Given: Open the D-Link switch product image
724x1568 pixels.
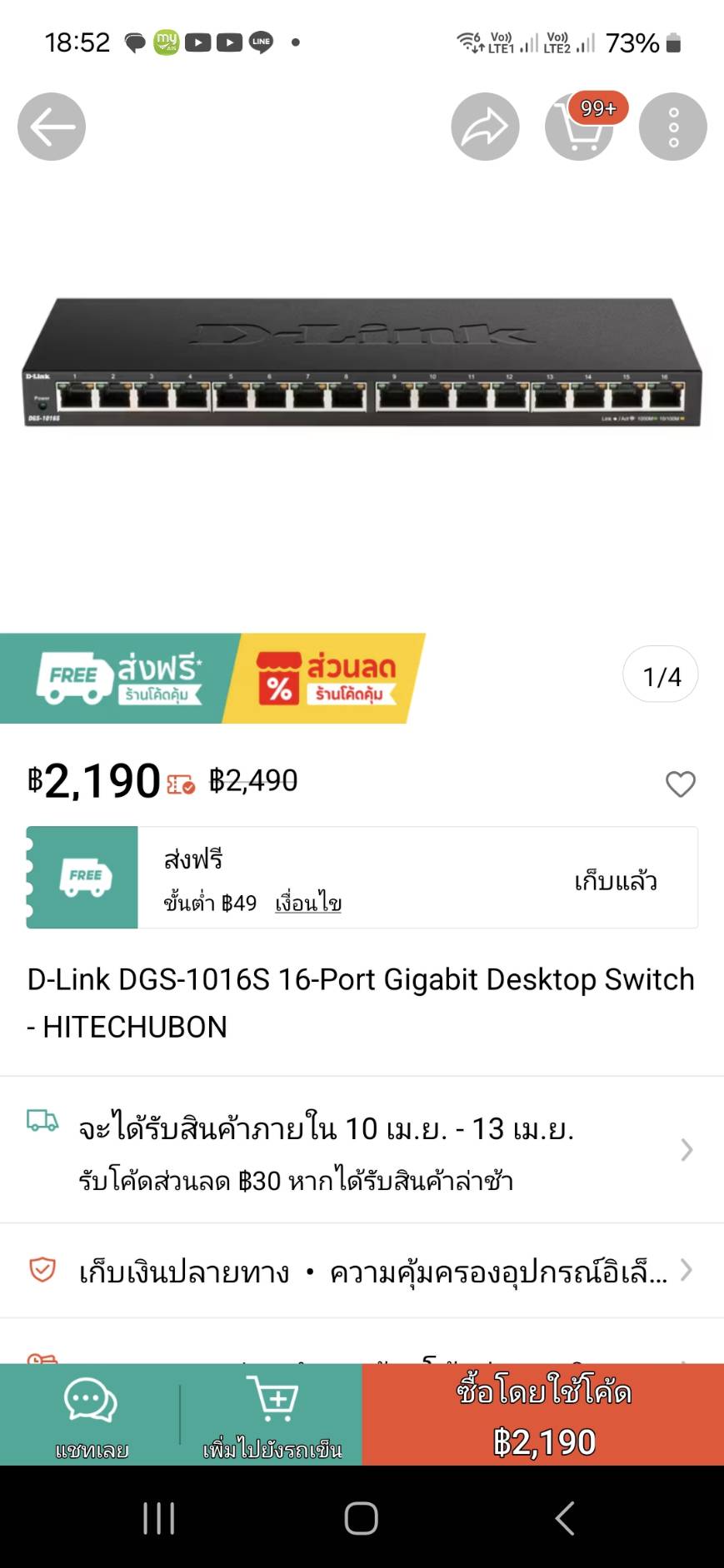Looking at the screenshot, I should click(x=362, y=362).
